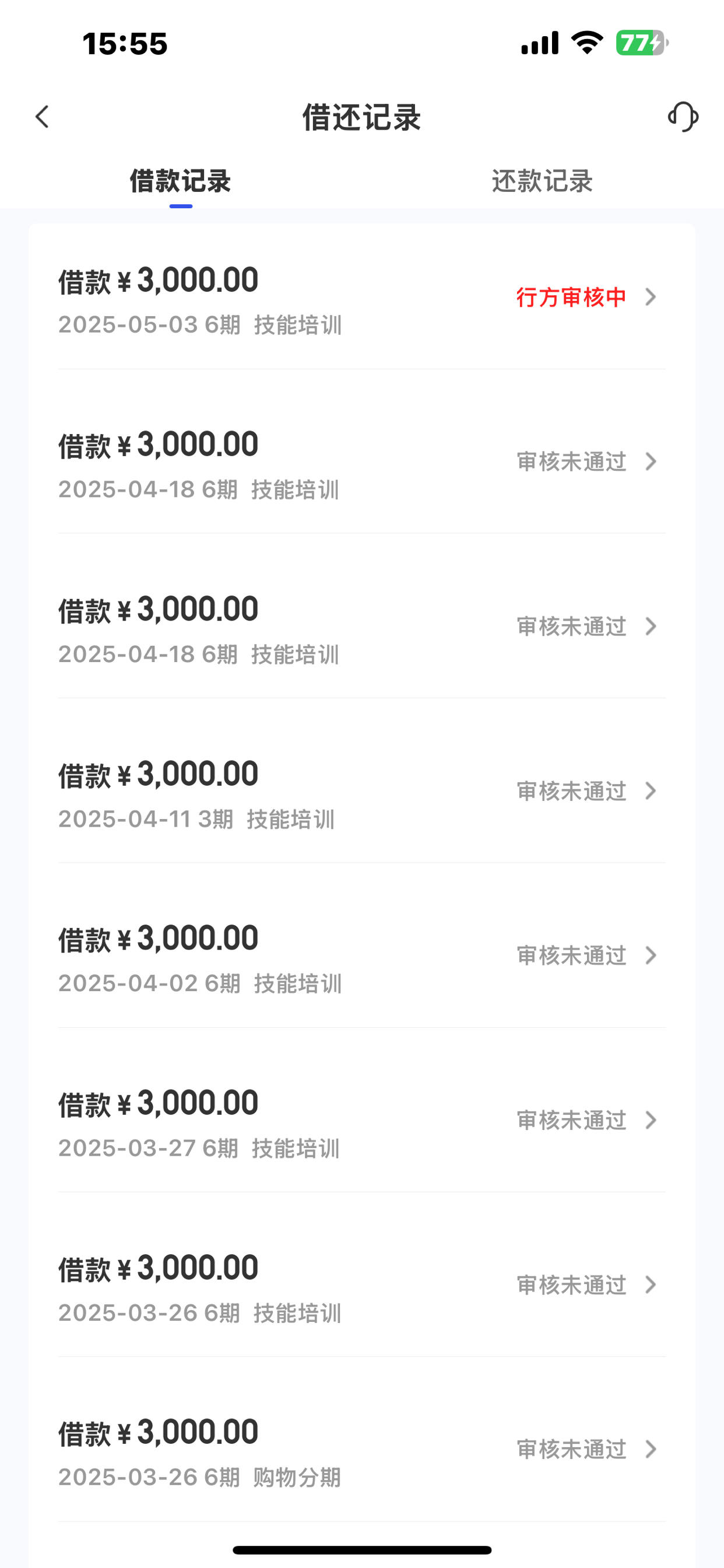Switch to the 还款记录 tab
This screenshot has width=724, height=1568.
542,181
